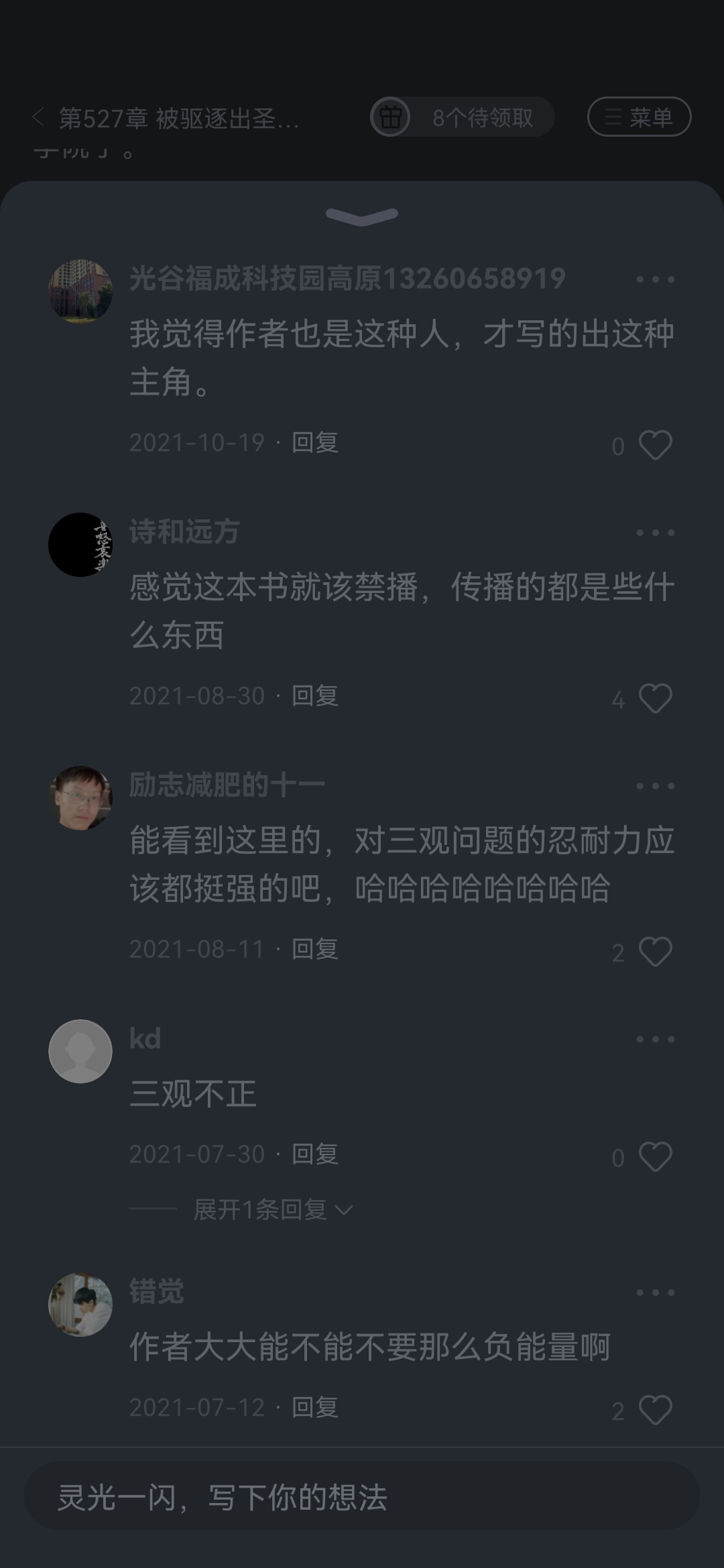Like 诗和远方's comment
Image resolution: width=724 pixels, height=1568 pixels.
click(655, 699)
